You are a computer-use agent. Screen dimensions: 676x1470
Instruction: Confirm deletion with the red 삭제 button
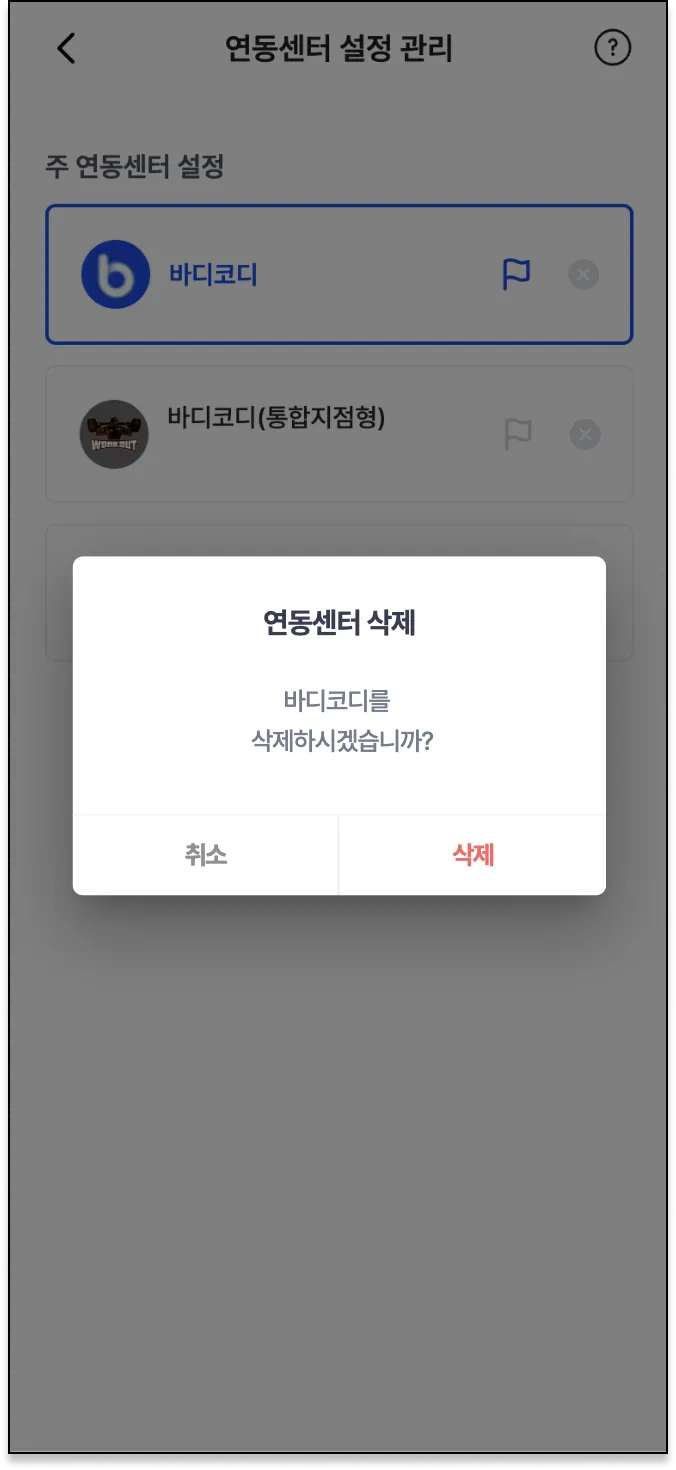(x=473, y=855)
